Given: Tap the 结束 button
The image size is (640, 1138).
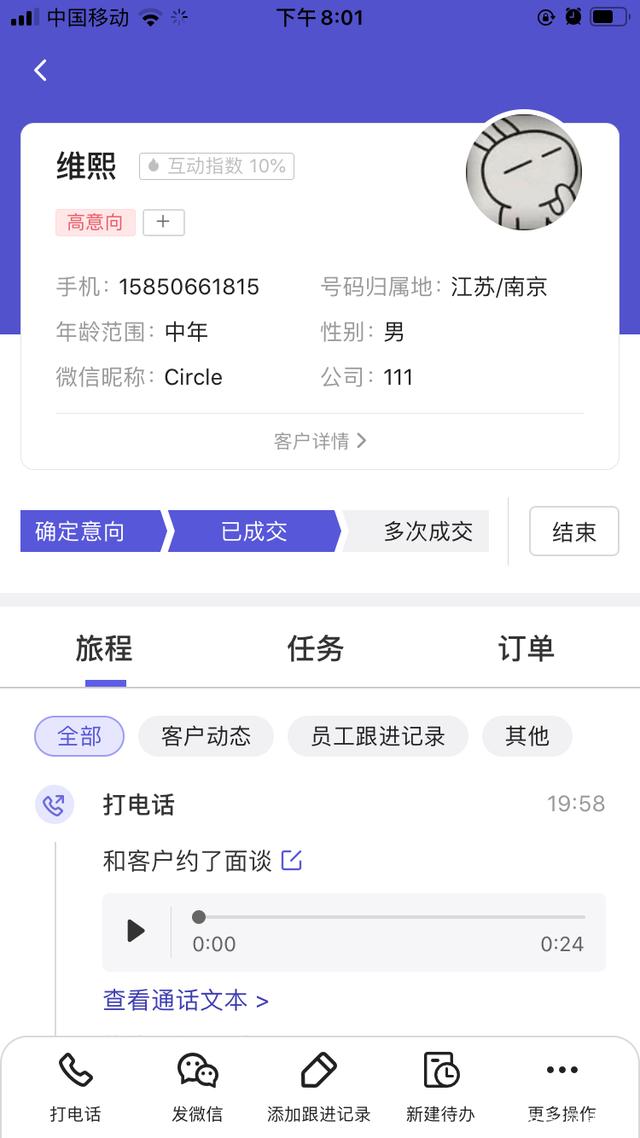Looking at the screenshot, I should click(574, 531).
